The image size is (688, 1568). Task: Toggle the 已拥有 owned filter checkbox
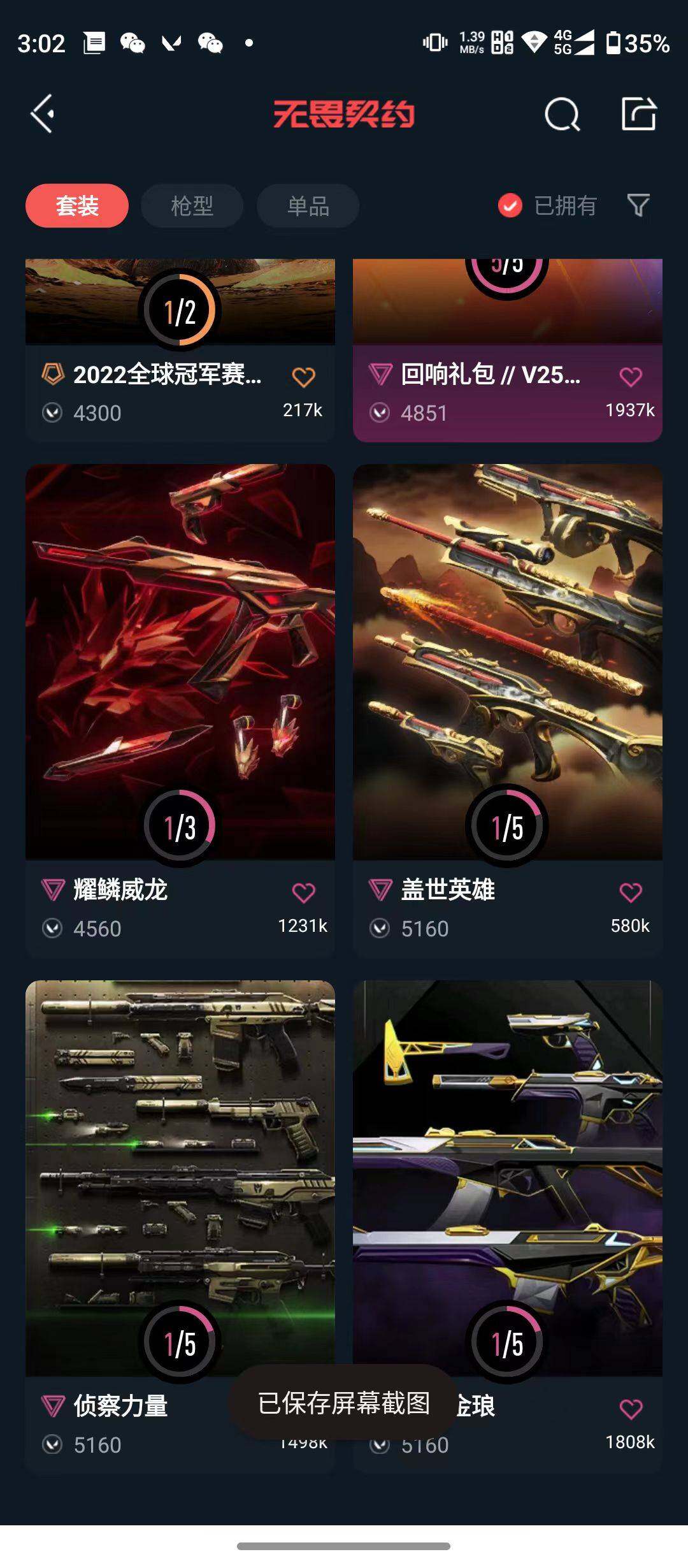pos(510,206)
